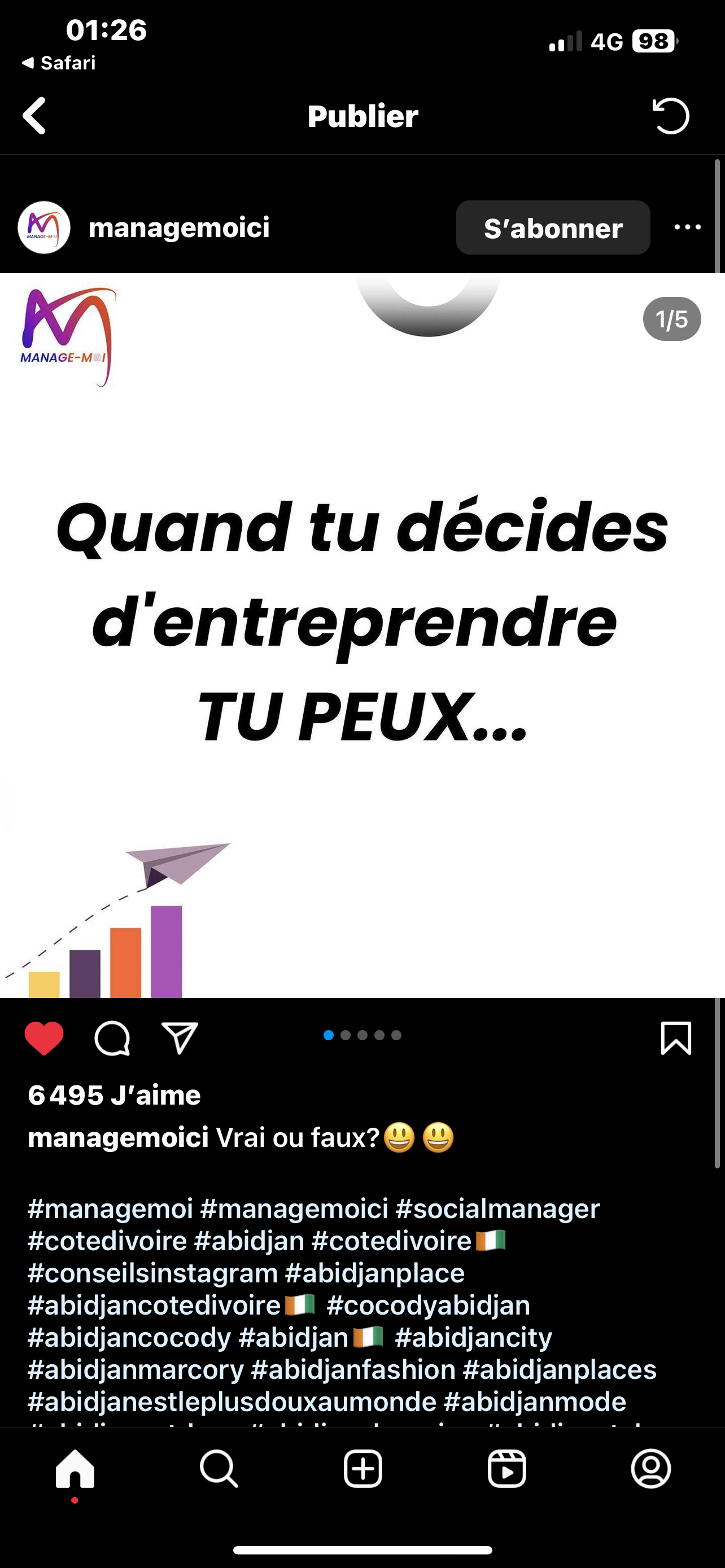Unlike the post with the red heart
Viewport: 725px width, 1568px height.
pos(44,1039)
